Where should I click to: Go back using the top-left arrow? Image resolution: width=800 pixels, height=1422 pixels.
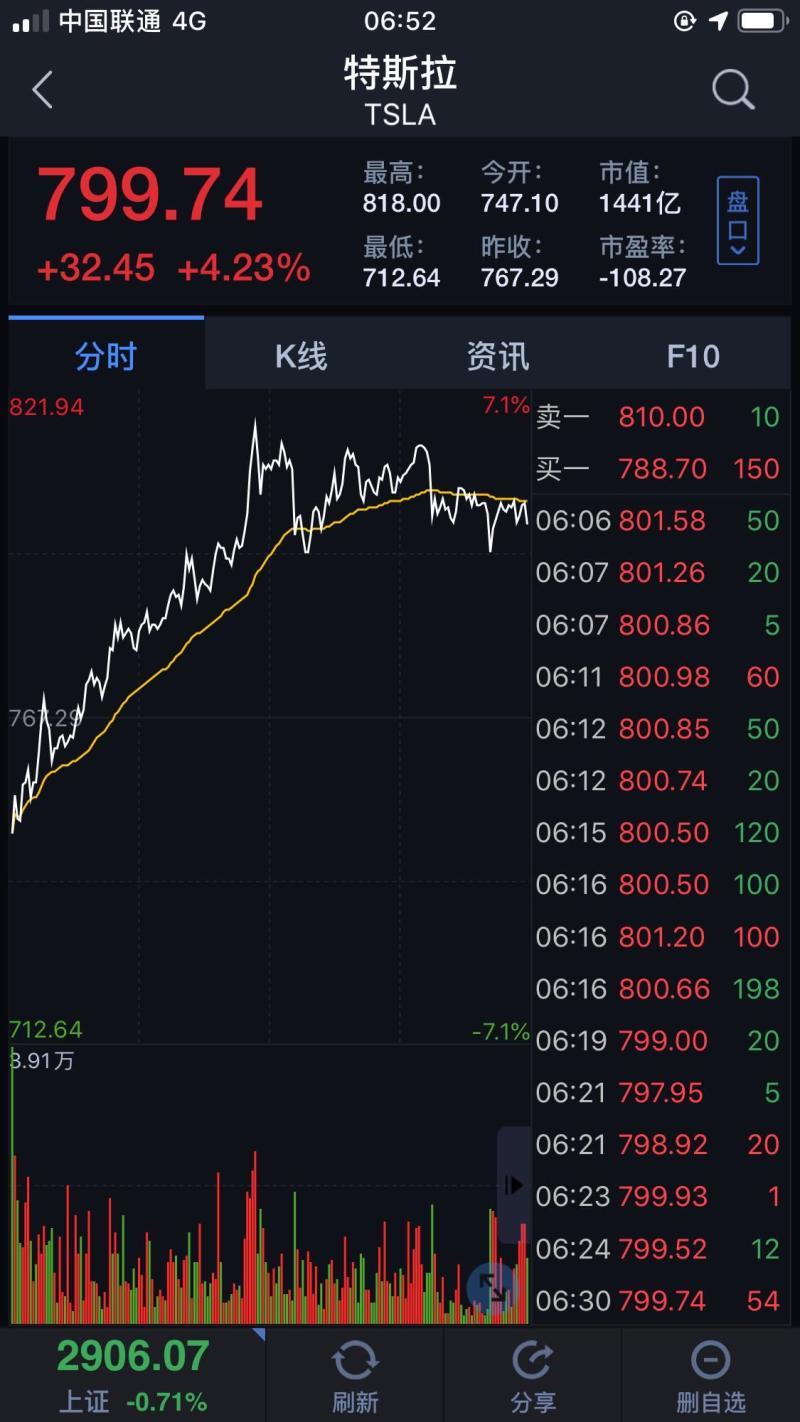tap(42, 90)
